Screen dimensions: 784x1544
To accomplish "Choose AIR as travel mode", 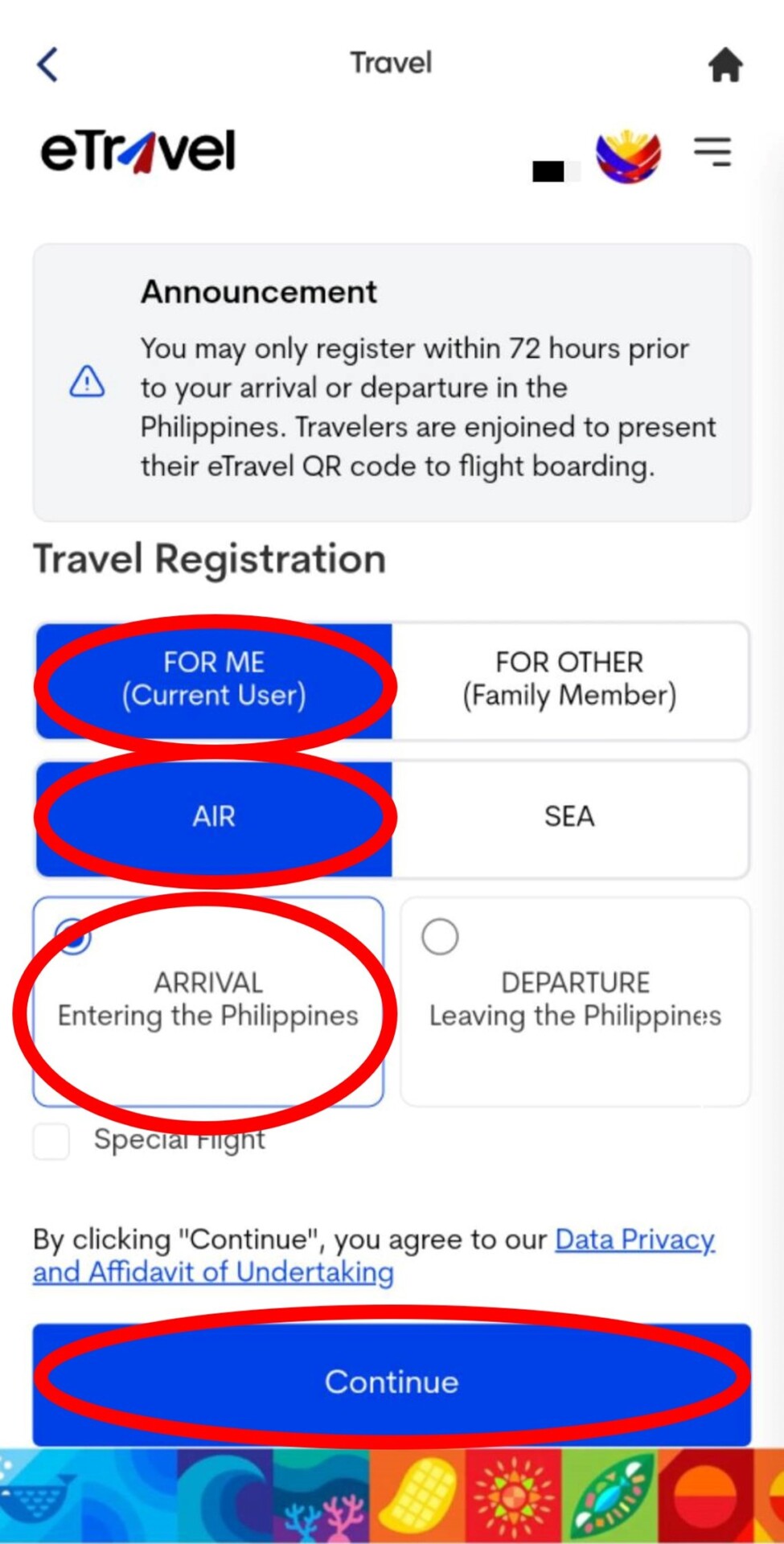I will (214, 817).
